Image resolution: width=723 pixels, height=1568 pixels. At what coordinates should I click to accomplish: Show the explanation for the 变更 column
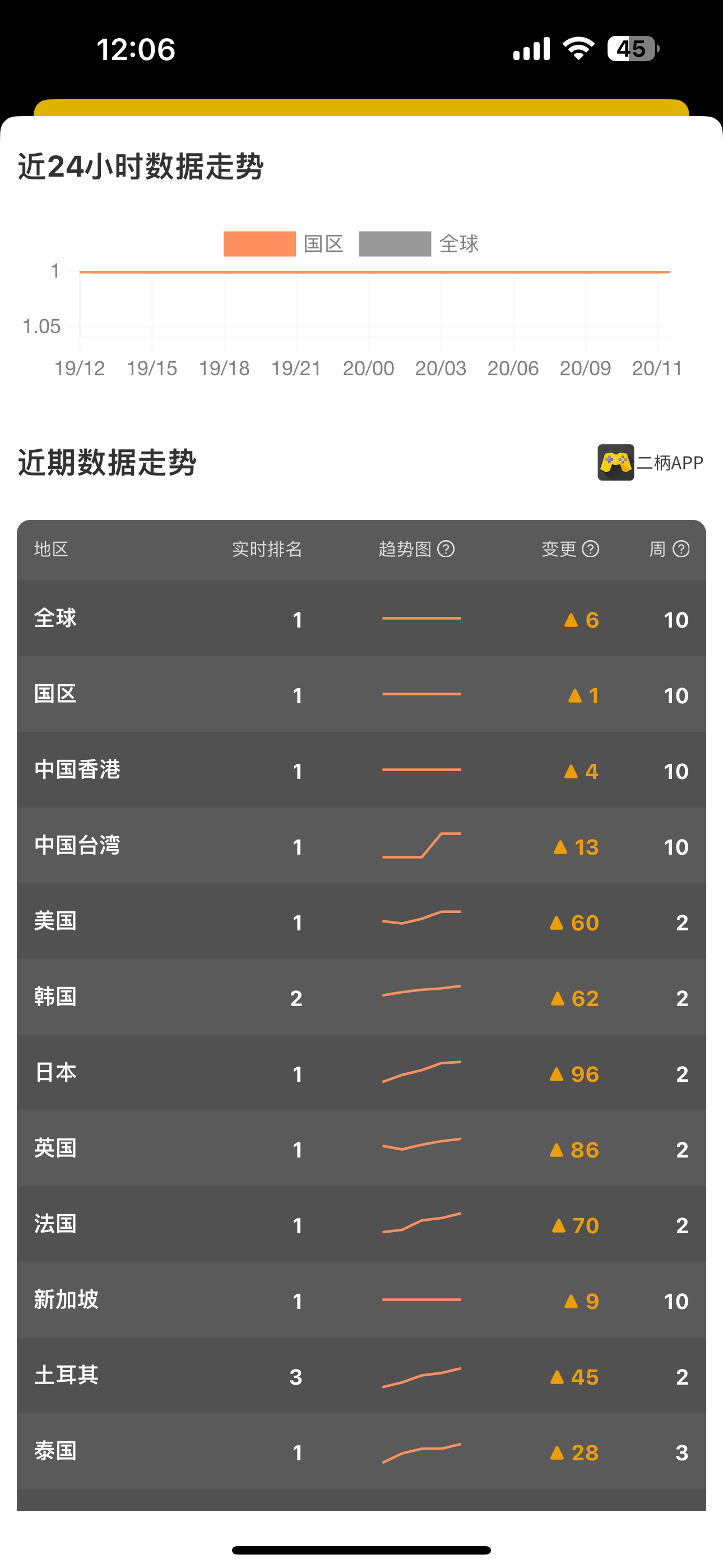(x=590, y=549)
